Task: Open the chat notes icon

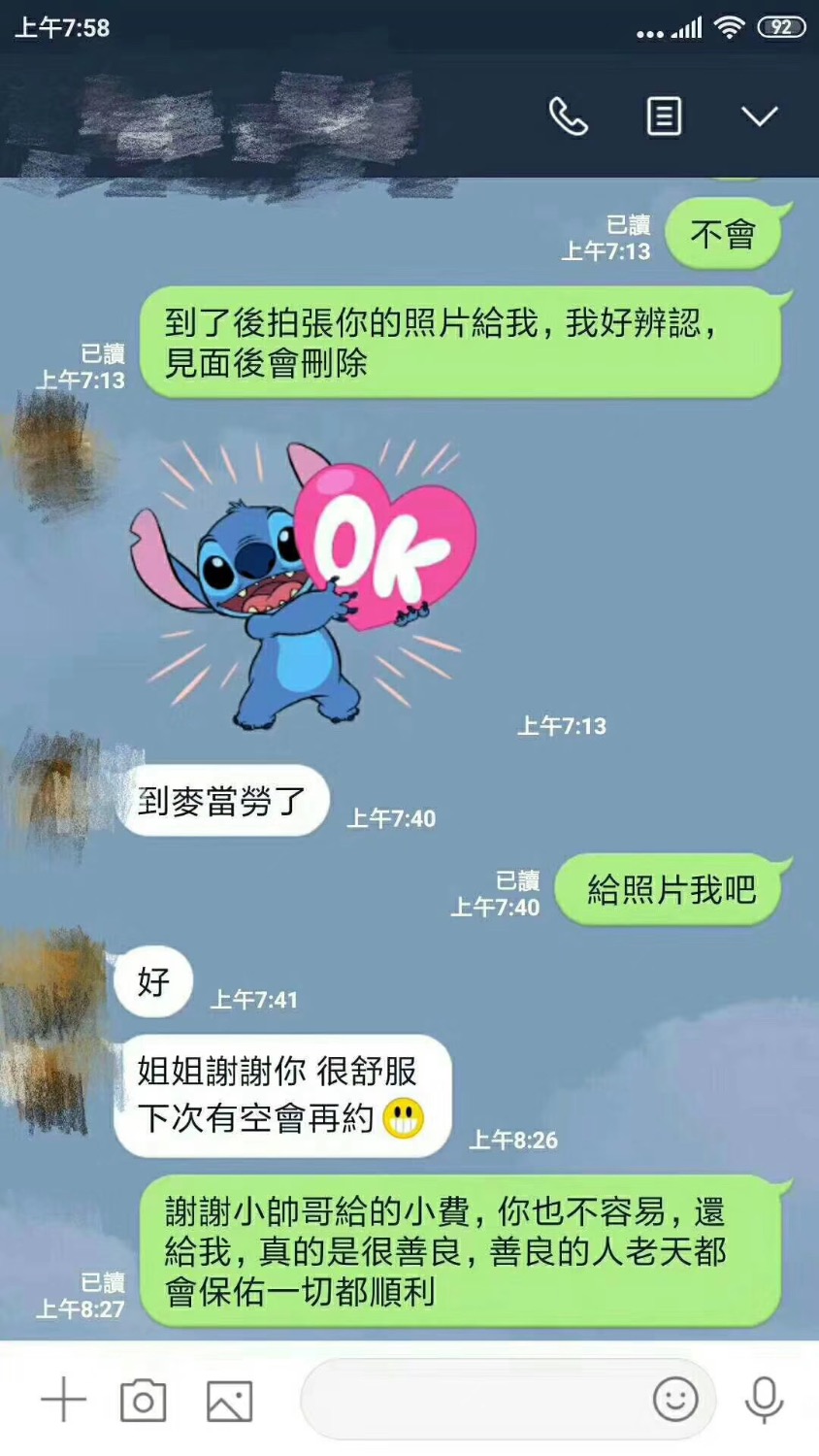Action: tap(664, 117)
